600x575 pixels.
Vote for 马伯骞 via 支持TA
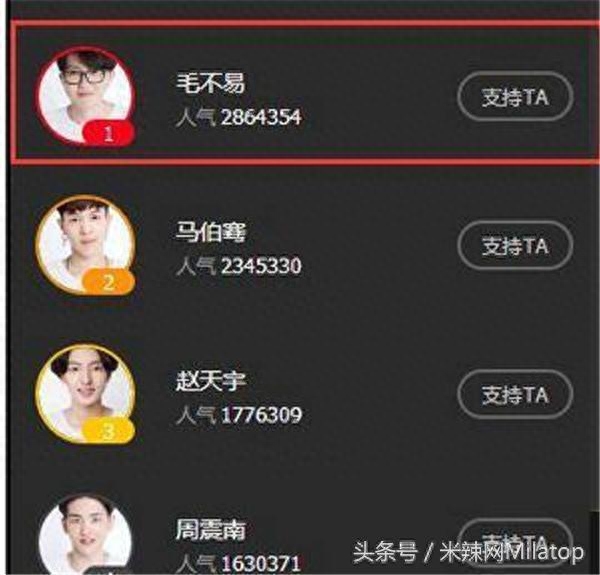tap(515, 246)
